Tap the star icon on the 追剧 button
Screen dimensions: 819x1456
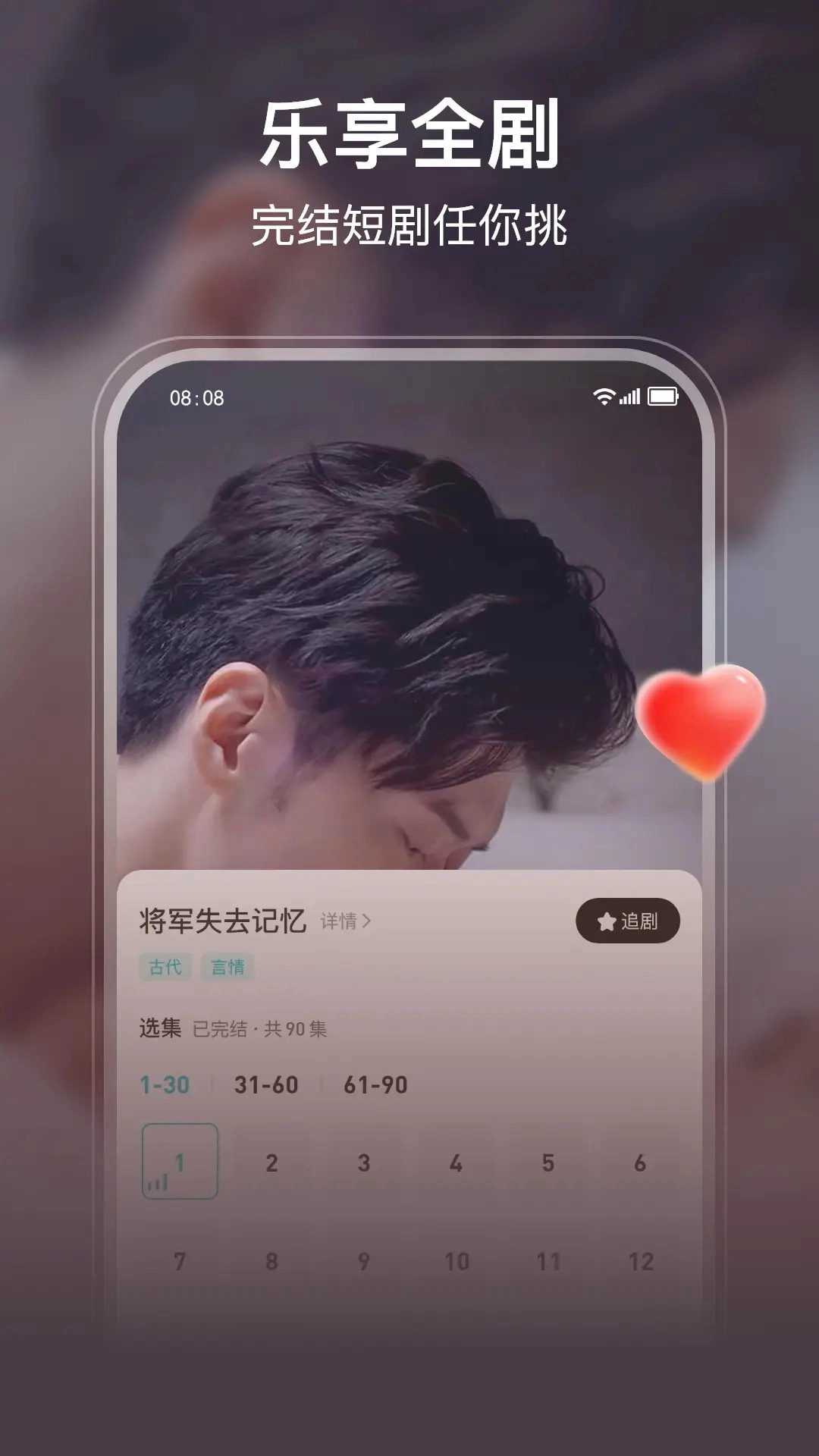(x=604, y=920)
